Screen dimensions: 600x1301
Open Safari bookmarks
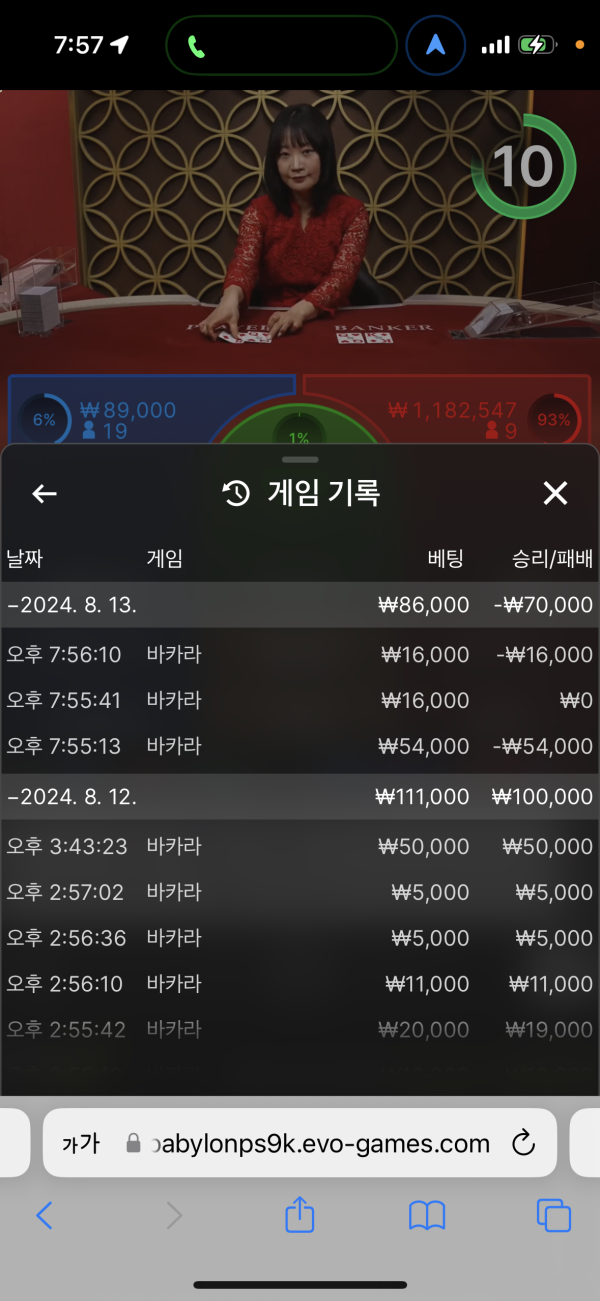[427, 1215]
